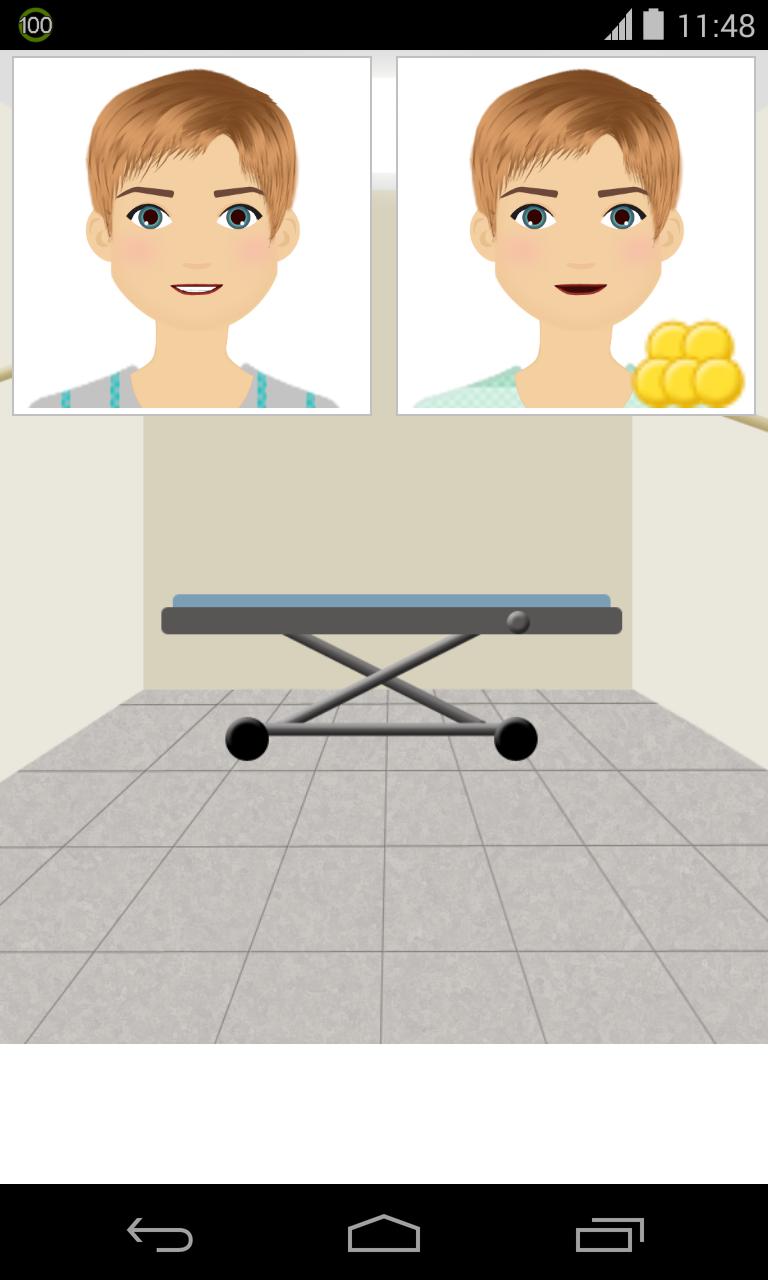Tap the battery indicator in the status bar
768x1280 pixels.
653,26
